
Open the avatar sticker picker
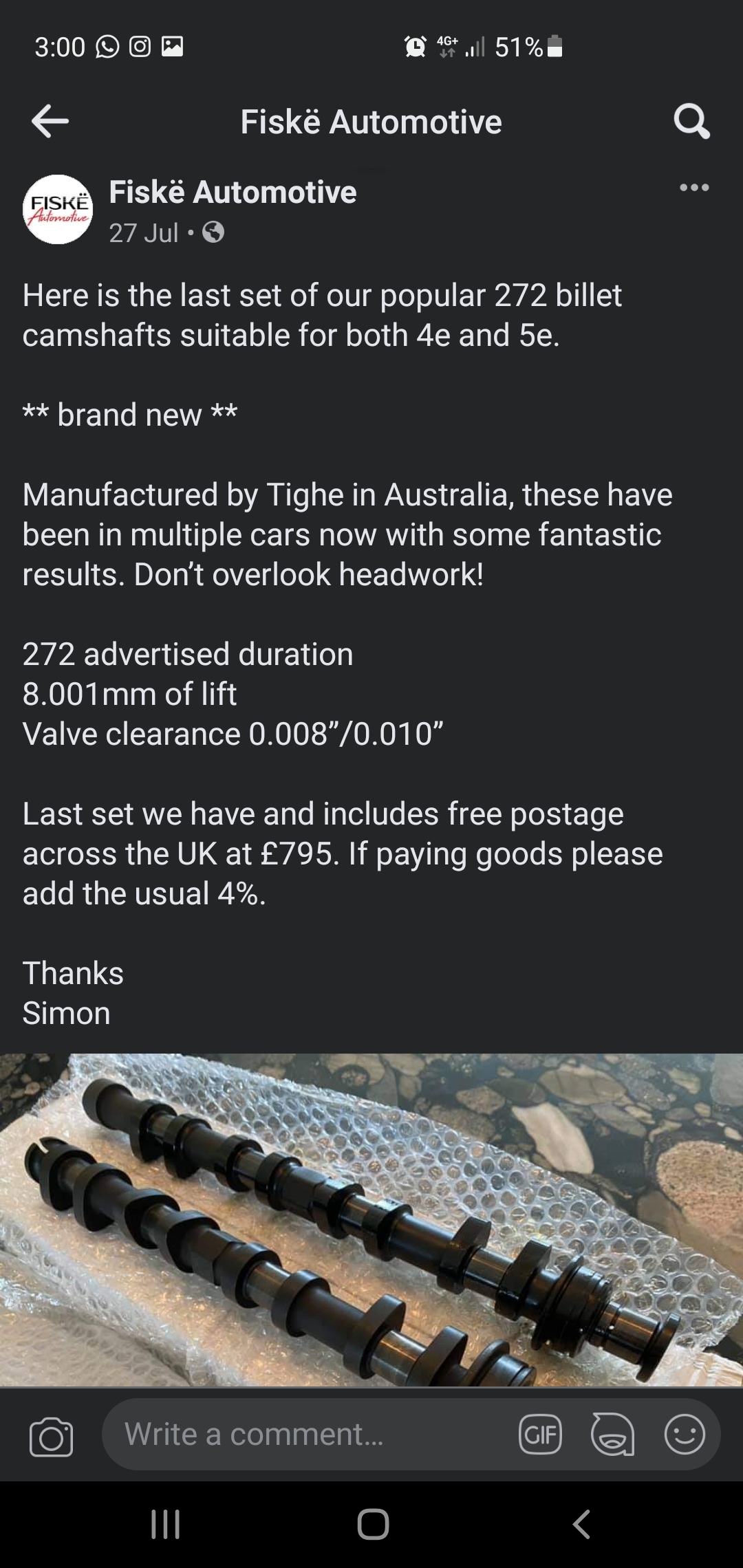pos(612,1435)
